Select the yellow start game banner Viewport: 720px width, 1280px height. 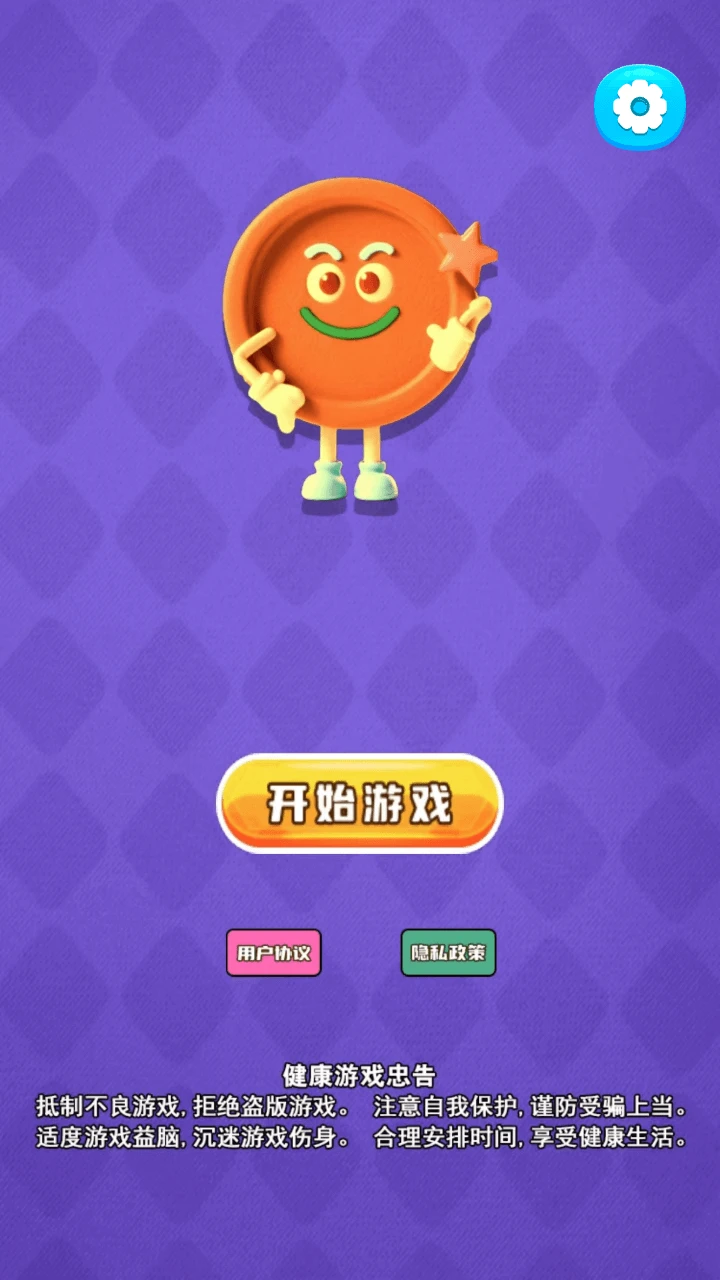(x=360, y=800)
